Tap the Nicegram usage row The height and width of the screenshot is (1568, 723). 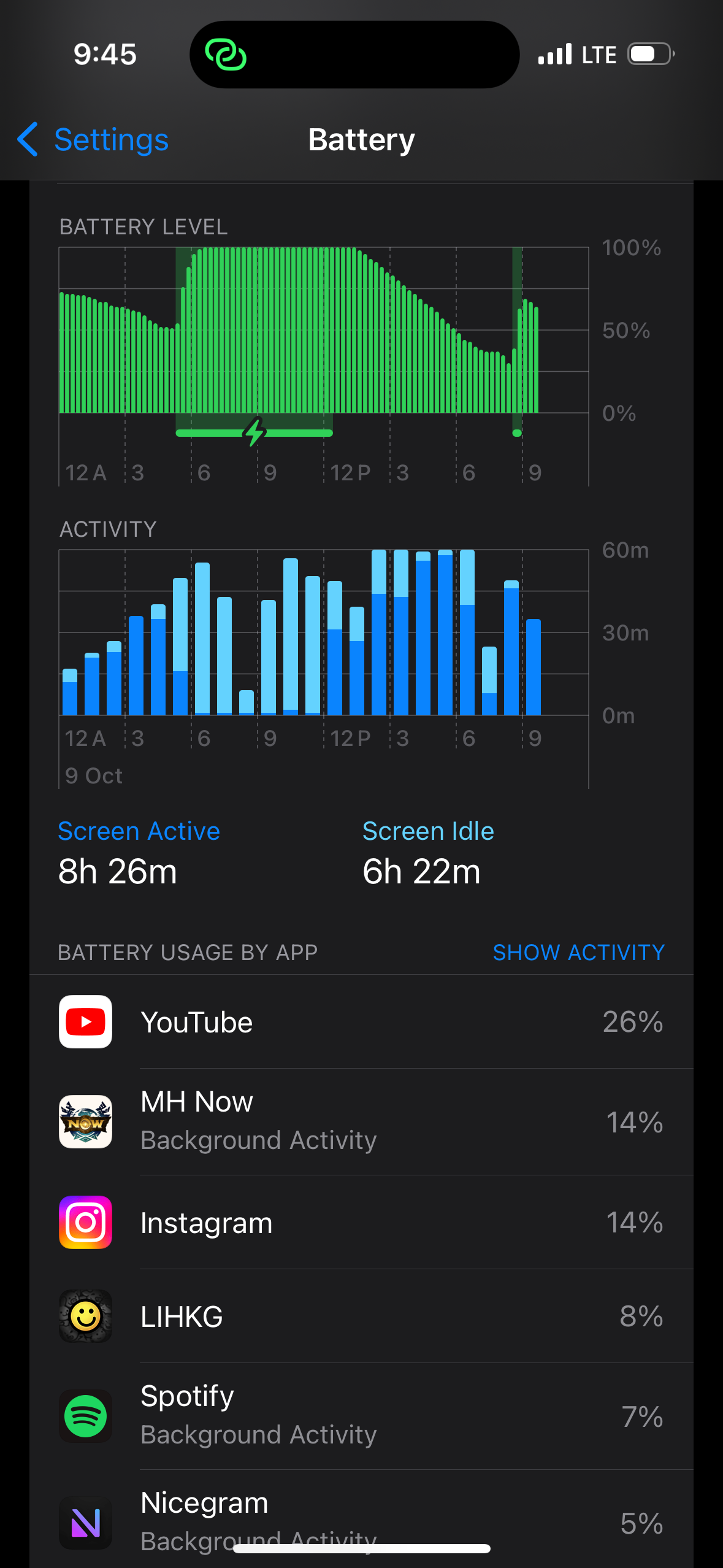(x=361, y=1519)
